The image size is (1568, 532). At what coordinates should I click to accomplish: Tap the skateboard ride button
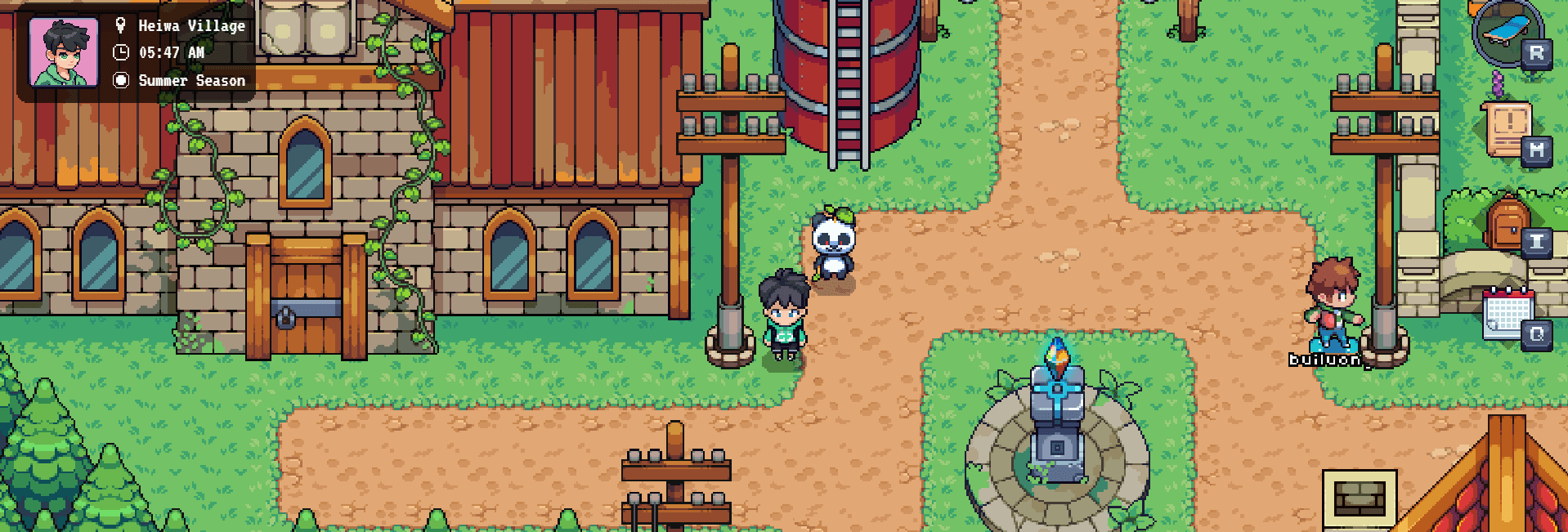point(1507,33)
